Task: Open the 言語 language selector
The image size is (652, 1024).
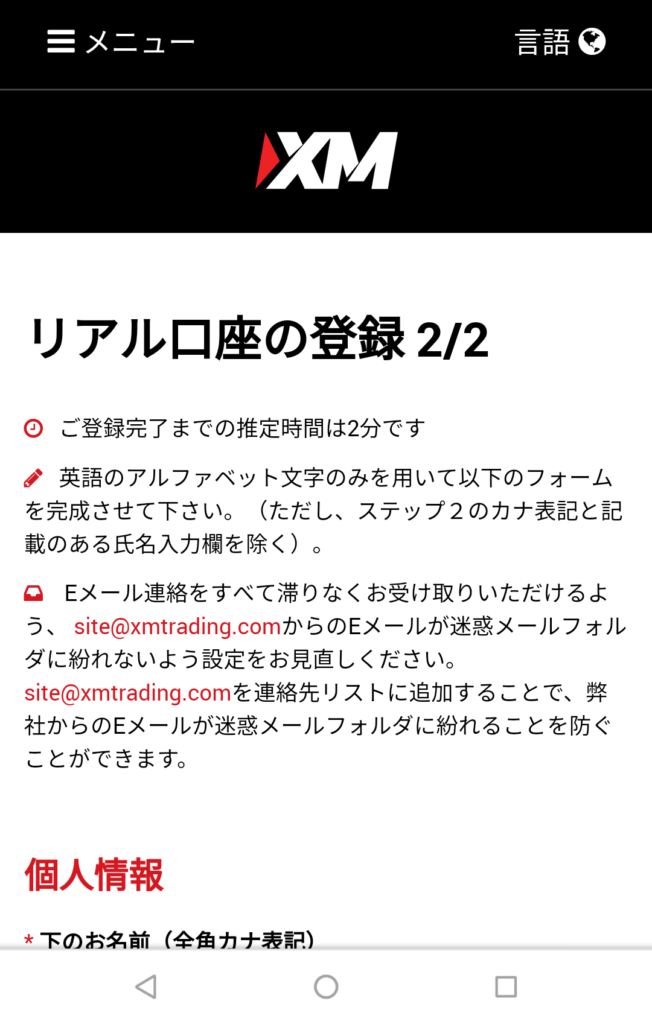Action: pyautogui.click(x=560, y=42)
